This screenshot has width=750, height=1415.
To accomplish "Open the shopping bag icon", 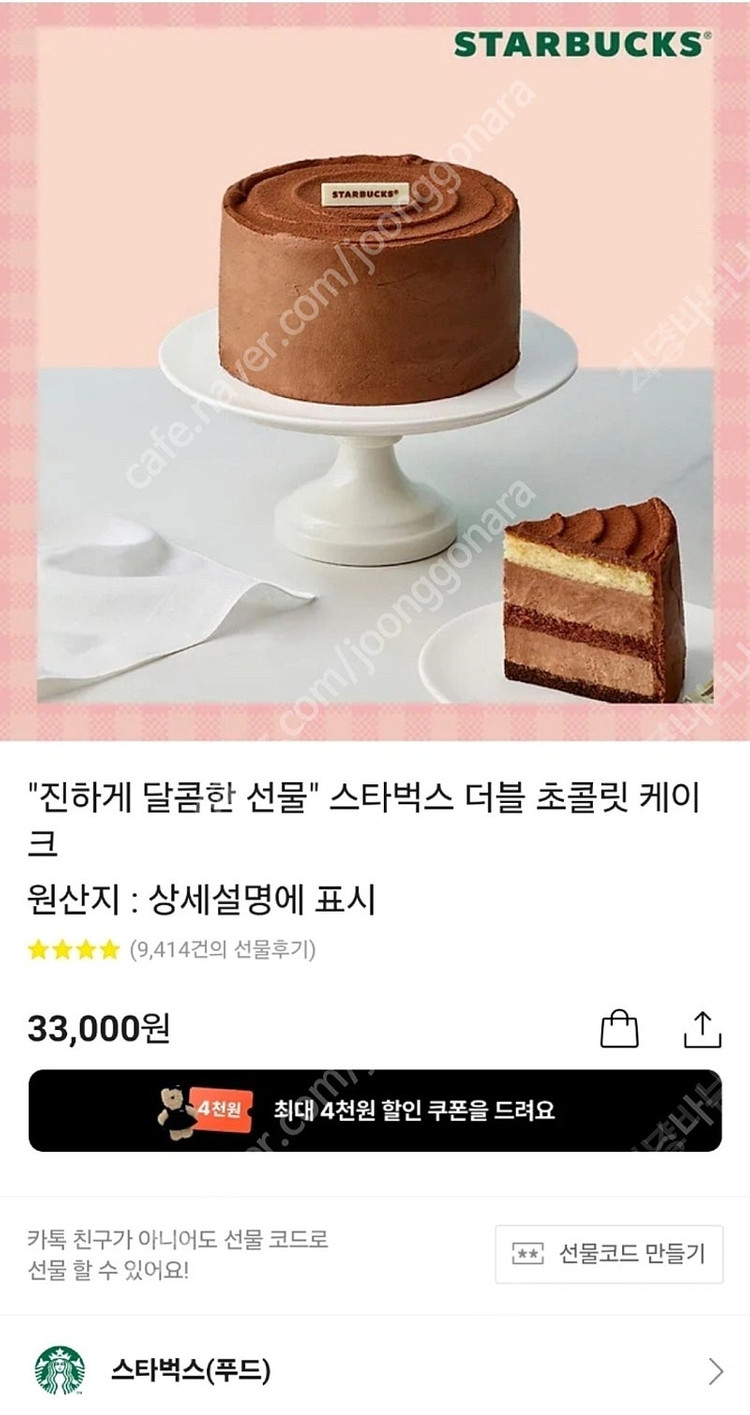I will click(619, 1029).
